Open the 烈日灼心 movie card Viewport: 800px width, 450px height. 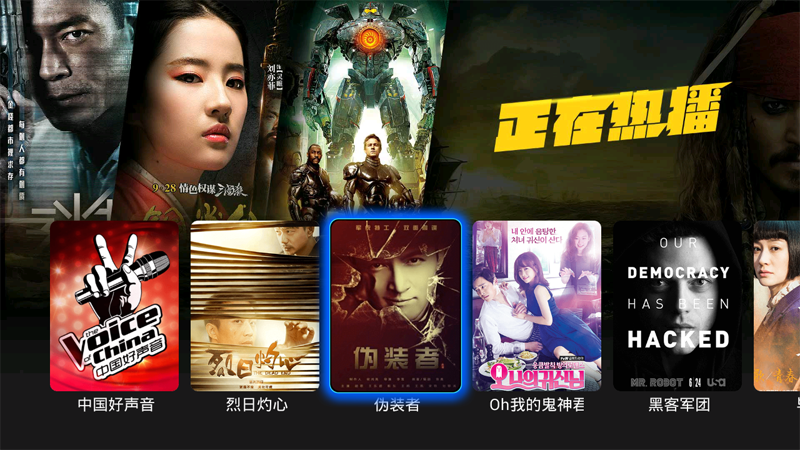tap(255, 306)
